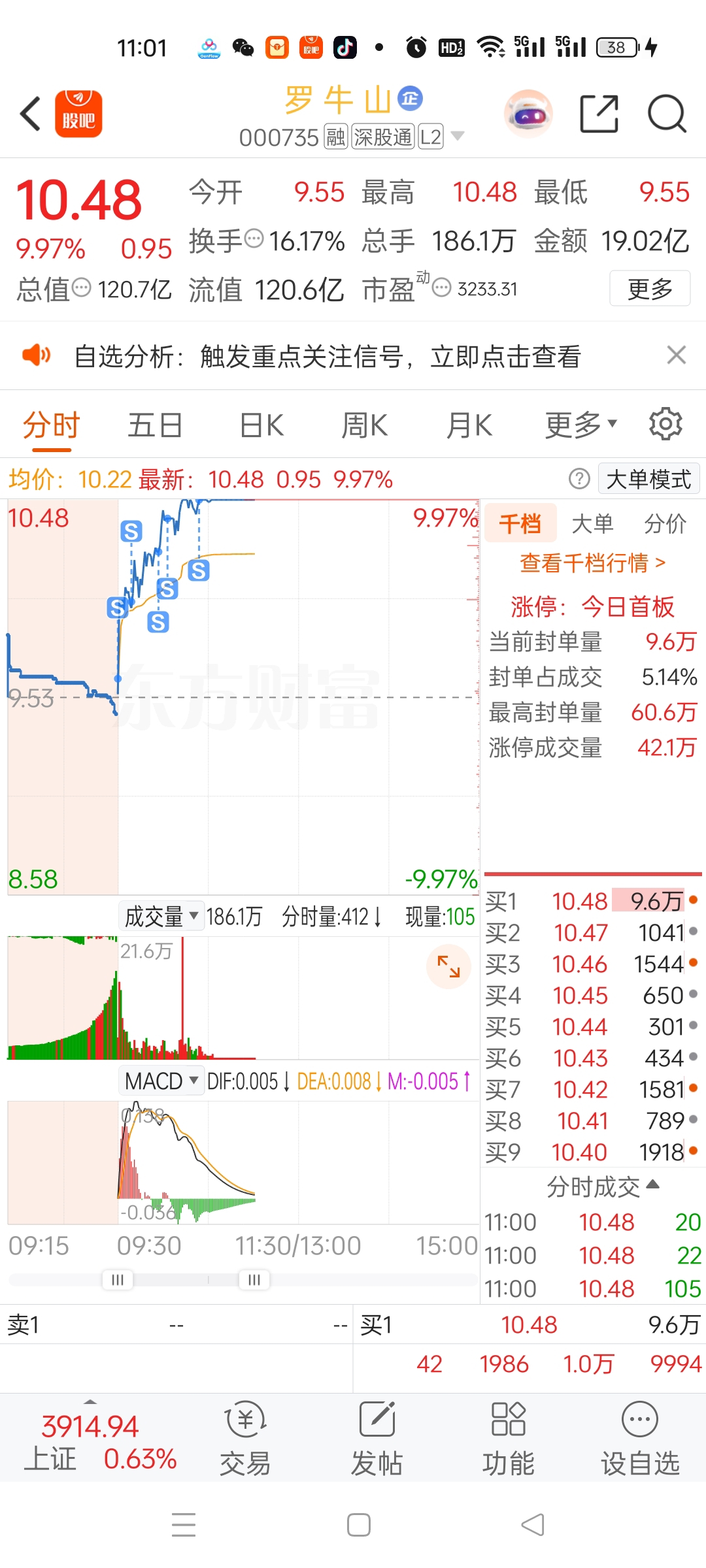Open 交易 in the bottom bar

point(245,1437)
